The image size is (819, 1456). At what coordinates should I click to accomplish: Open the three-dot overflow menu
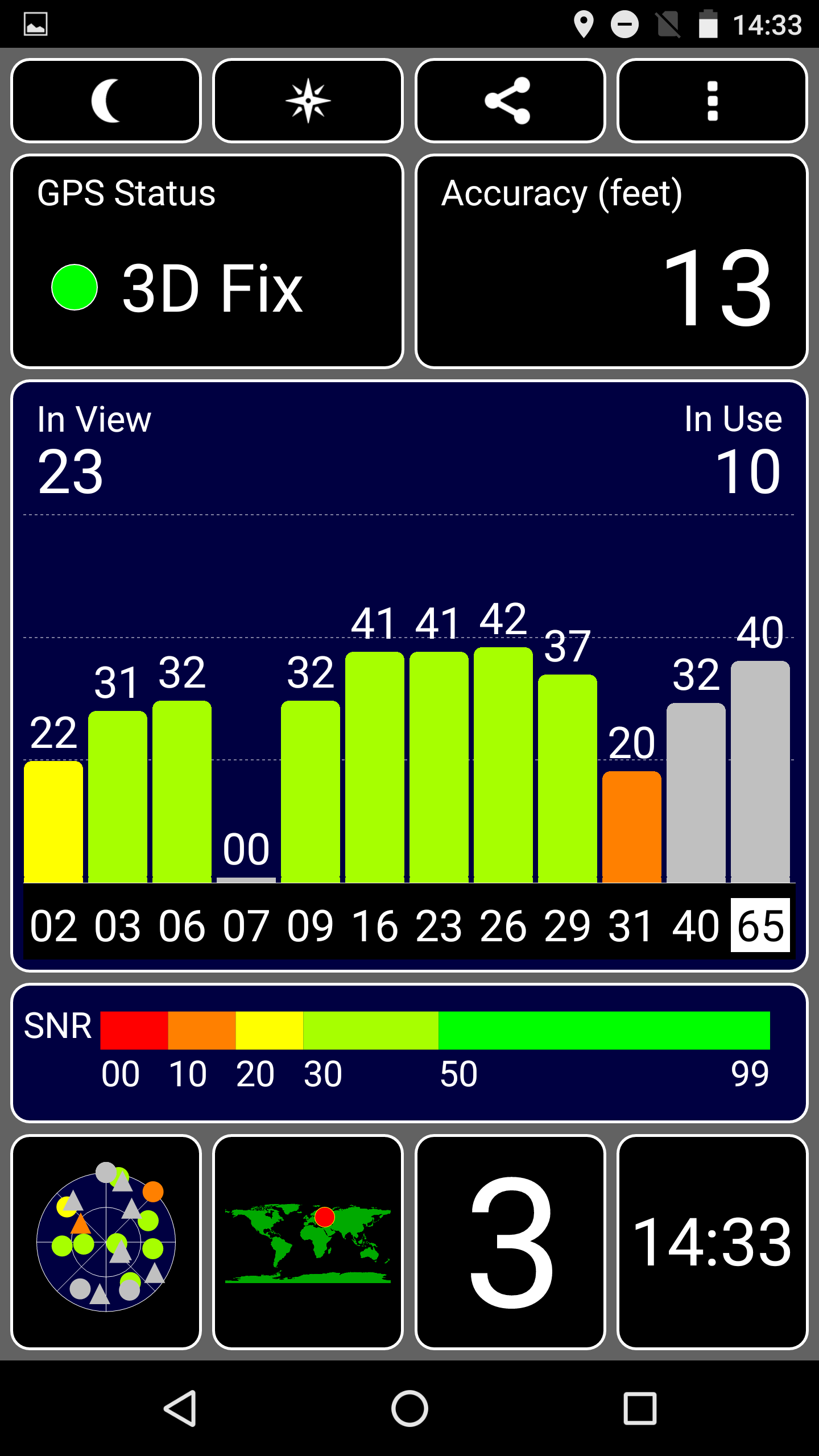click(x=712, y=101)
